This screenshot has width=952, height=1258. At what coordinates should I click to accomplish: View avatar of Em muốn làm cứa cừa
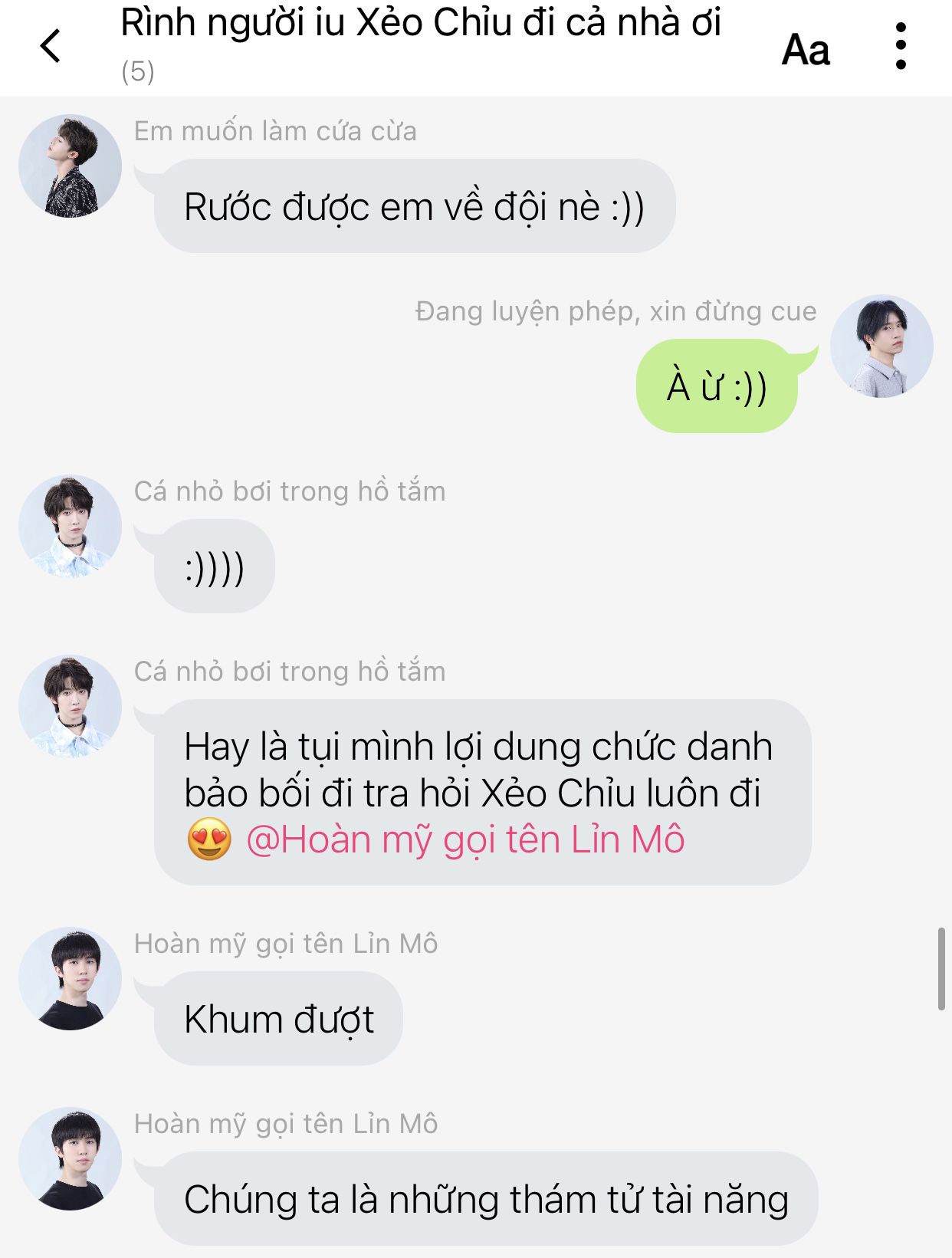[x=70, y=166]
